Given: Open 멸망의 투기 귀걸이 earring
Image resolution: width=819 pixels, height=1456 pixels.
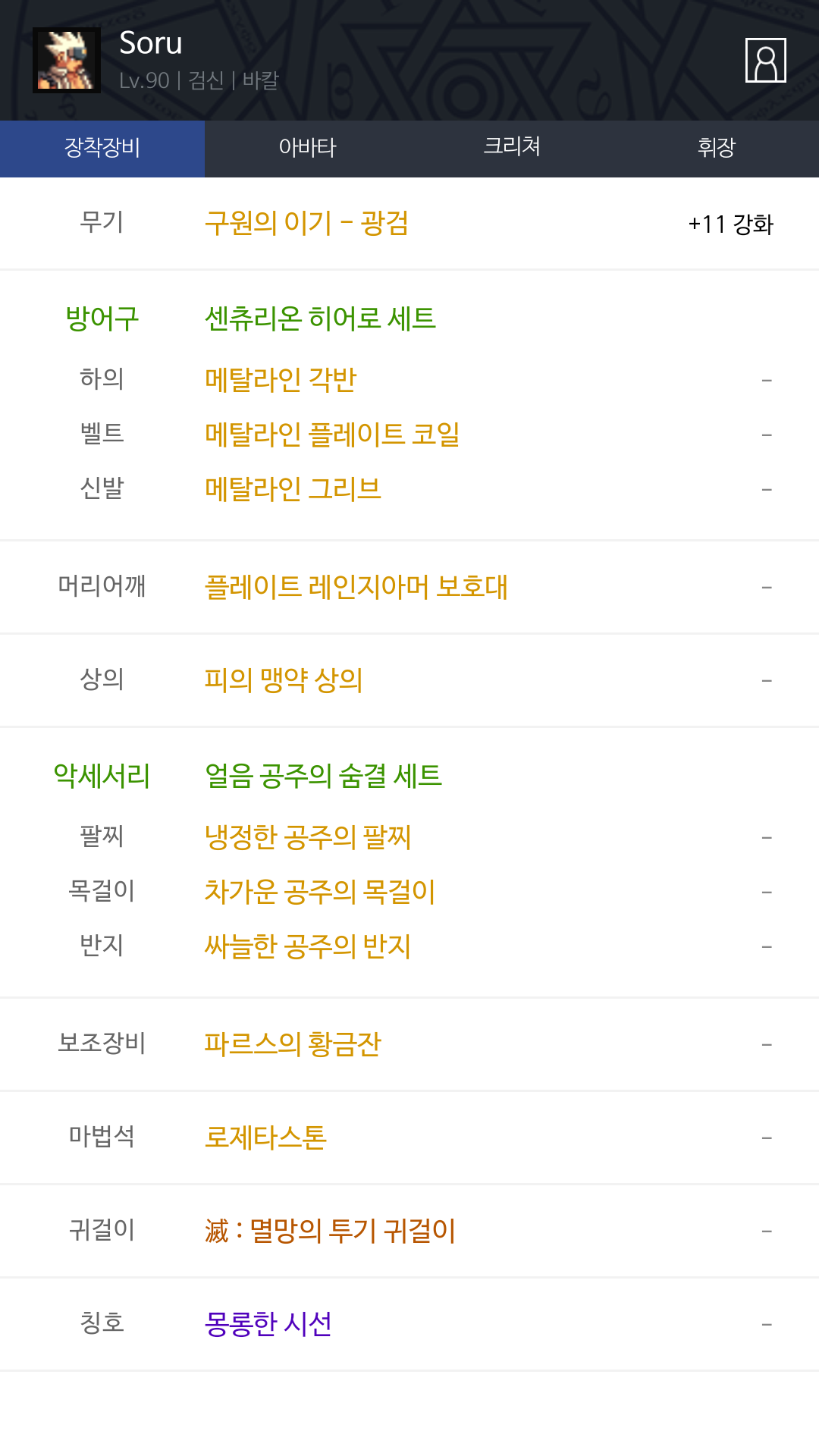Looking at the screenshot, I should (x=330, y=1232).
